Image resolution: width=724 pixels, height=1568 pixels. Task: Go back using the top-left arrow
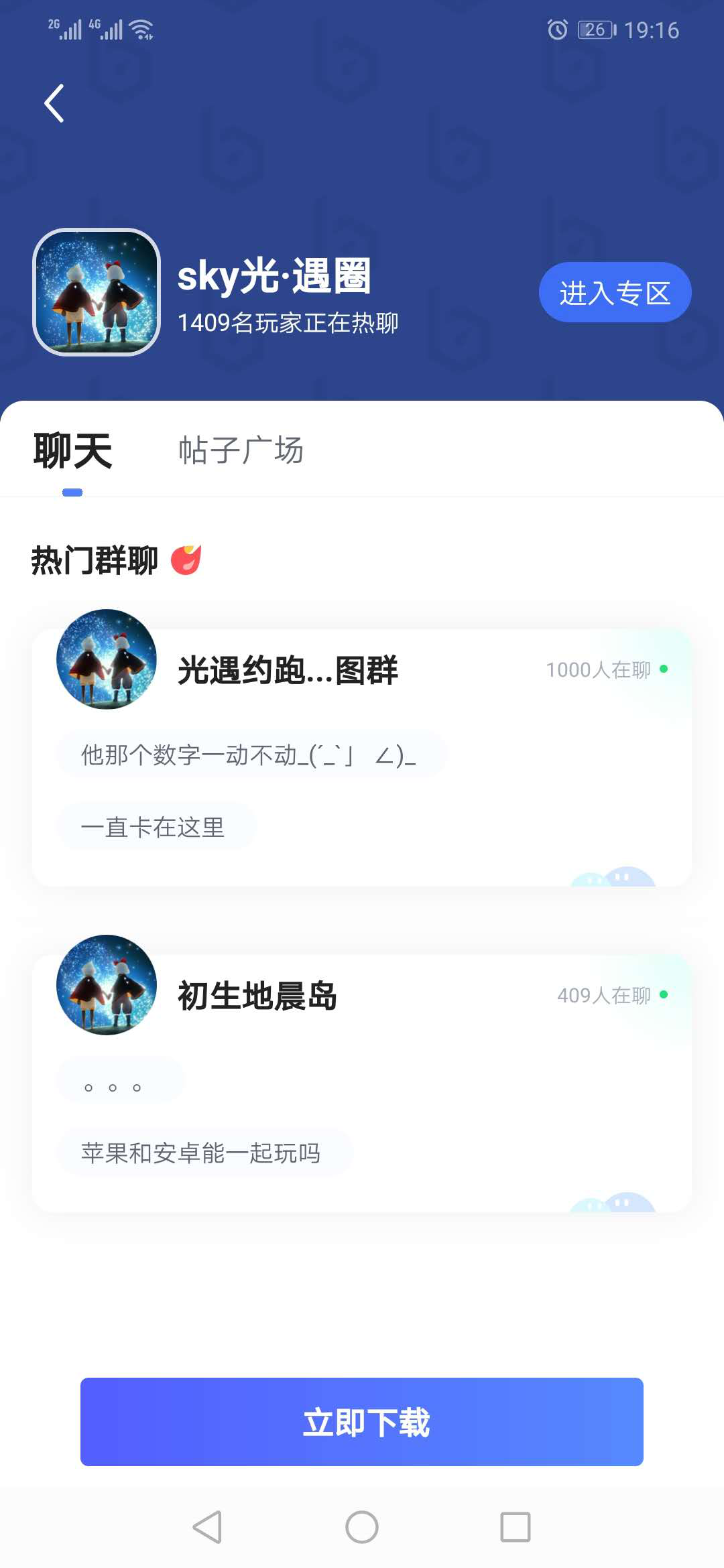click(54, 103)
